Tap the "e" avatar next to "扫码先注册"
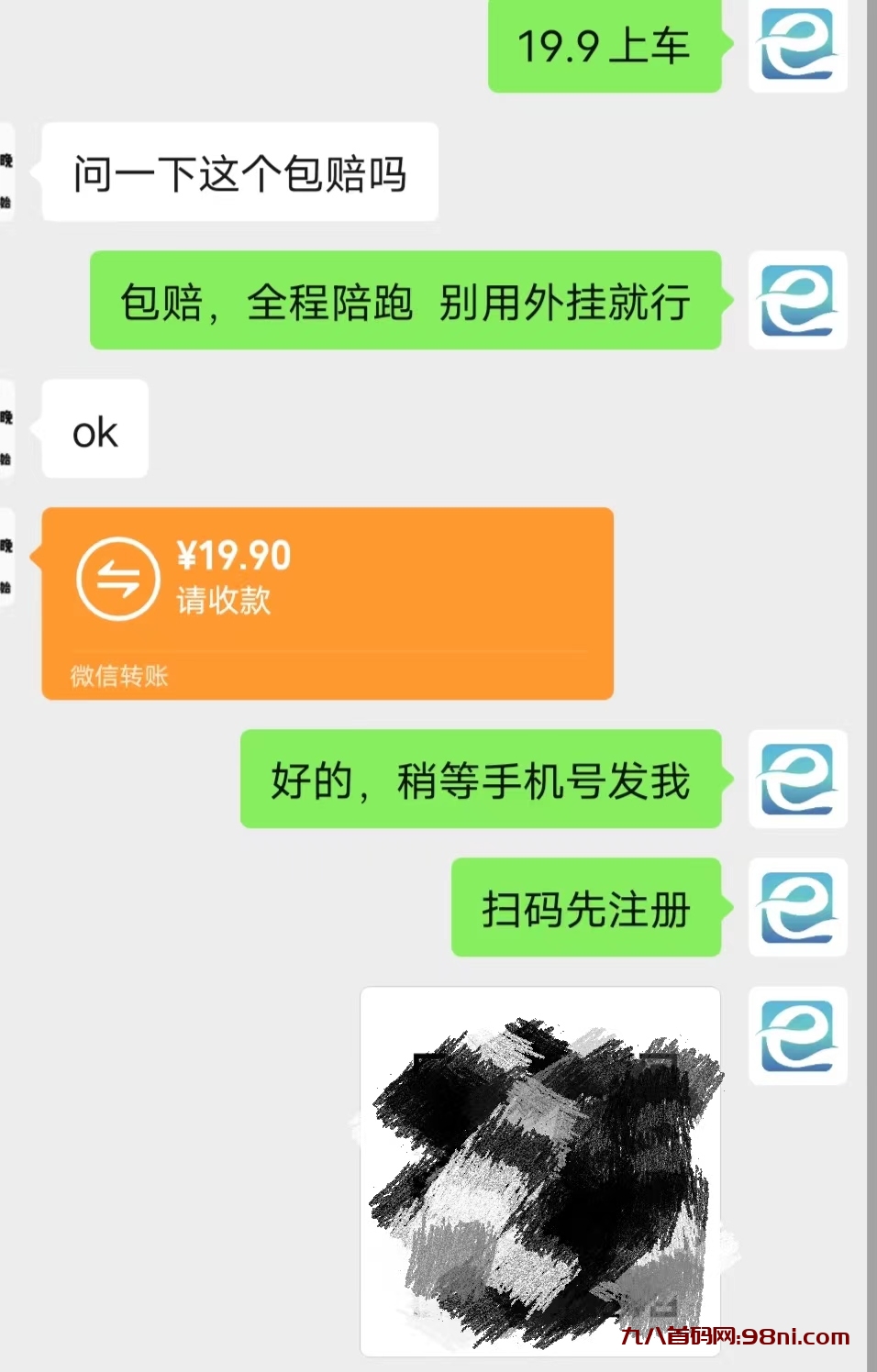 pyautogui.click(x=797, y=908)
